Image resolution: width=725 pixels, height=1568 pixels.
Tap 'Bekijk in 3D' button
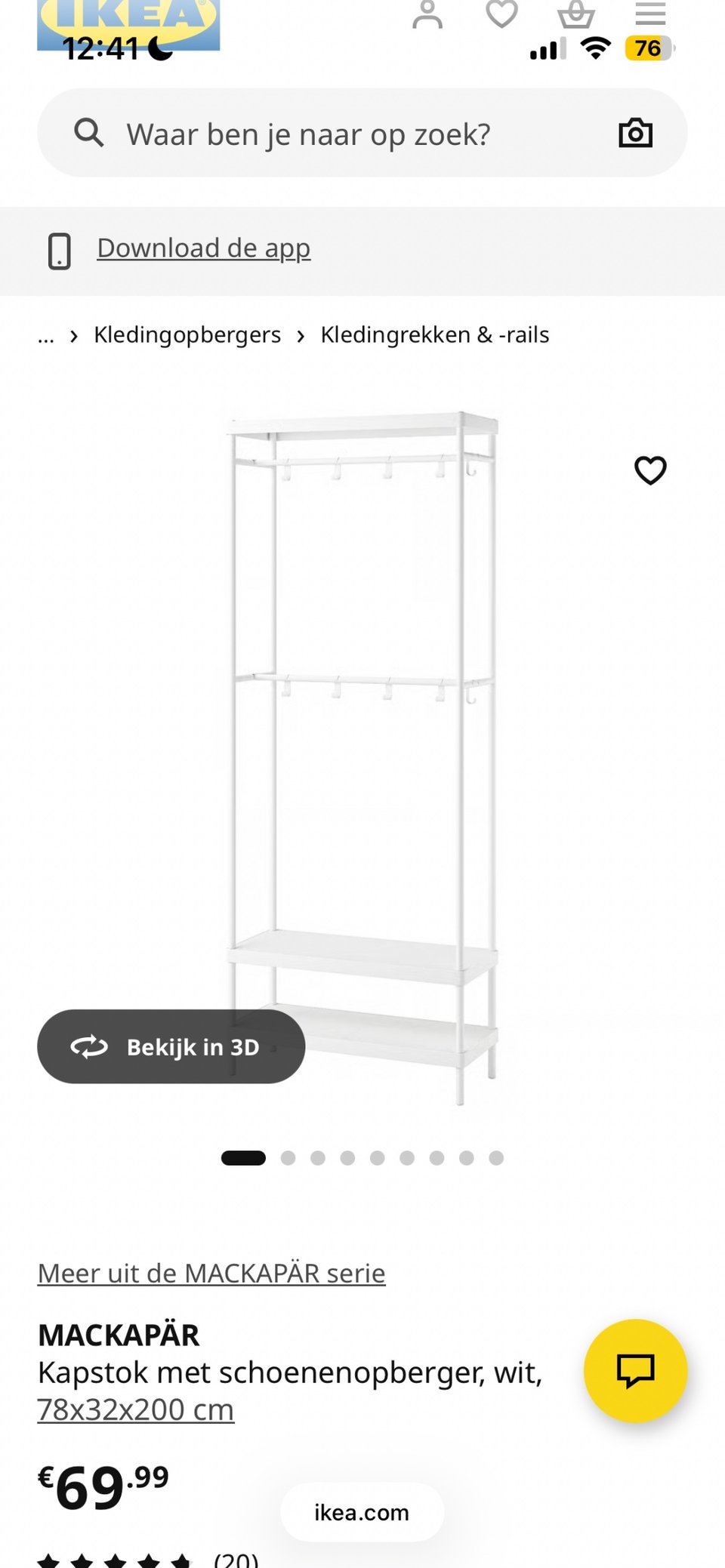(171, 1046)
